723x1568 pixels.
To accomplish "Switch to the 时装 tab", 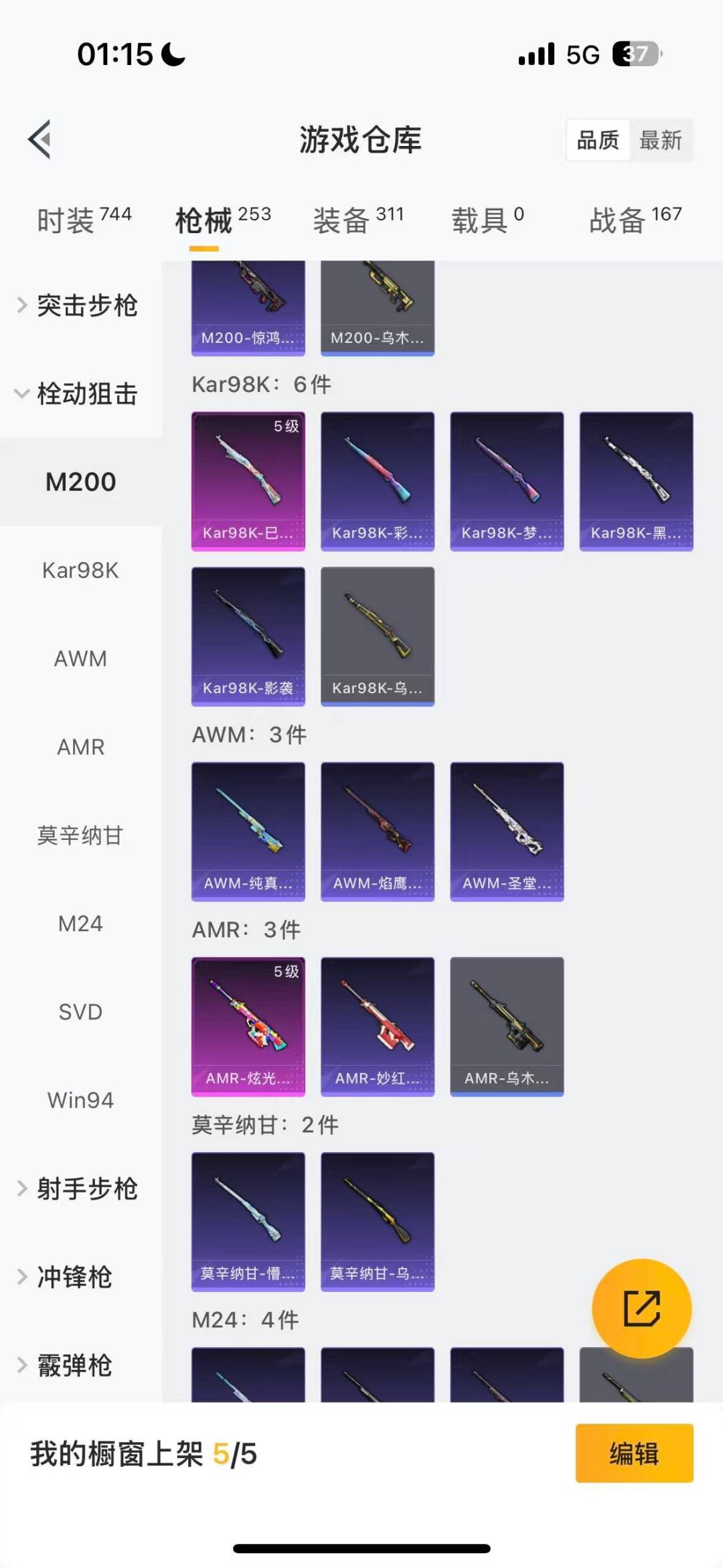I will [84, 220].
